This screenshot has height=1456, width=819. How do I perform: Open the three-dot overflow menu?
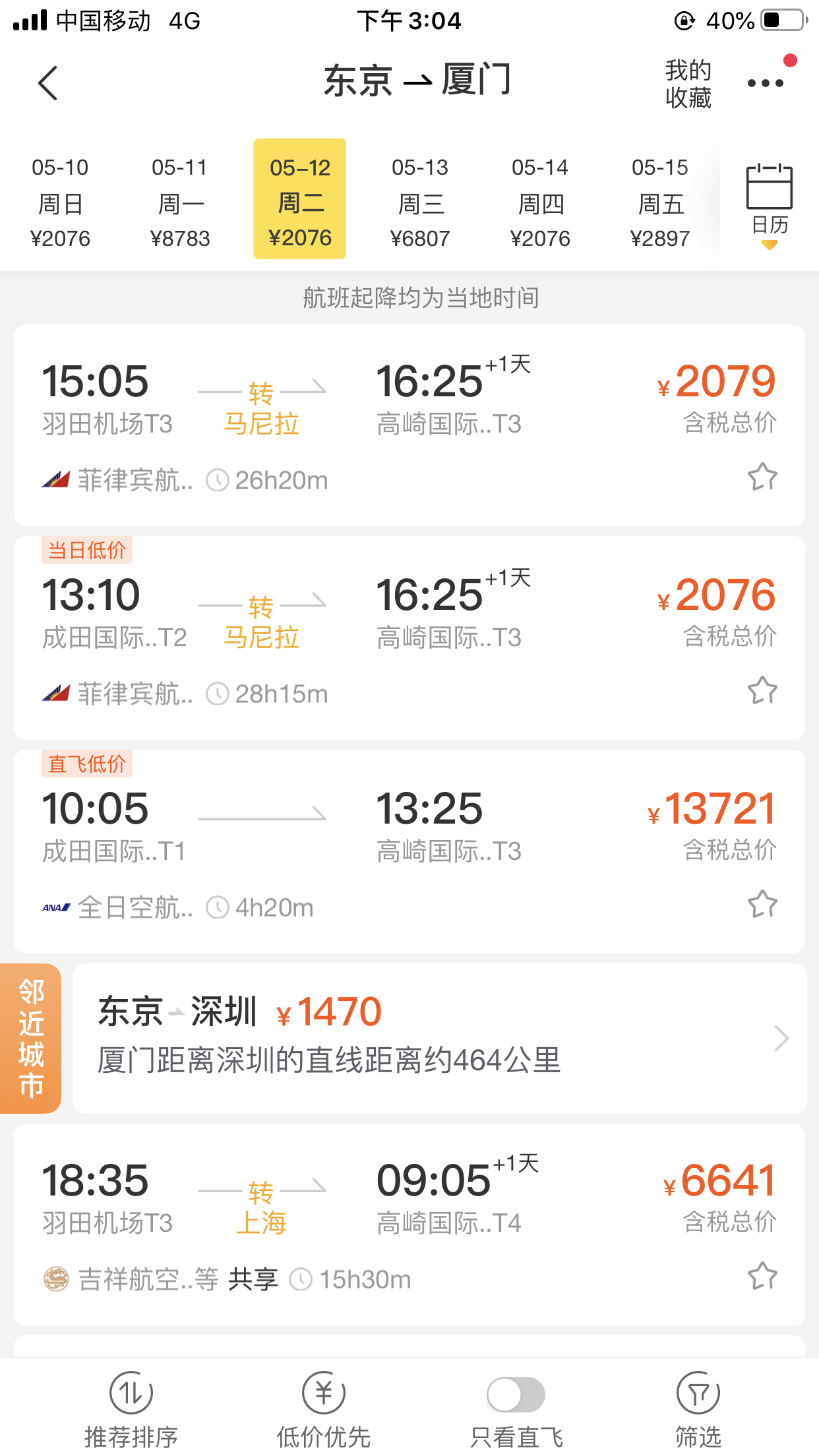pos(765,83)
